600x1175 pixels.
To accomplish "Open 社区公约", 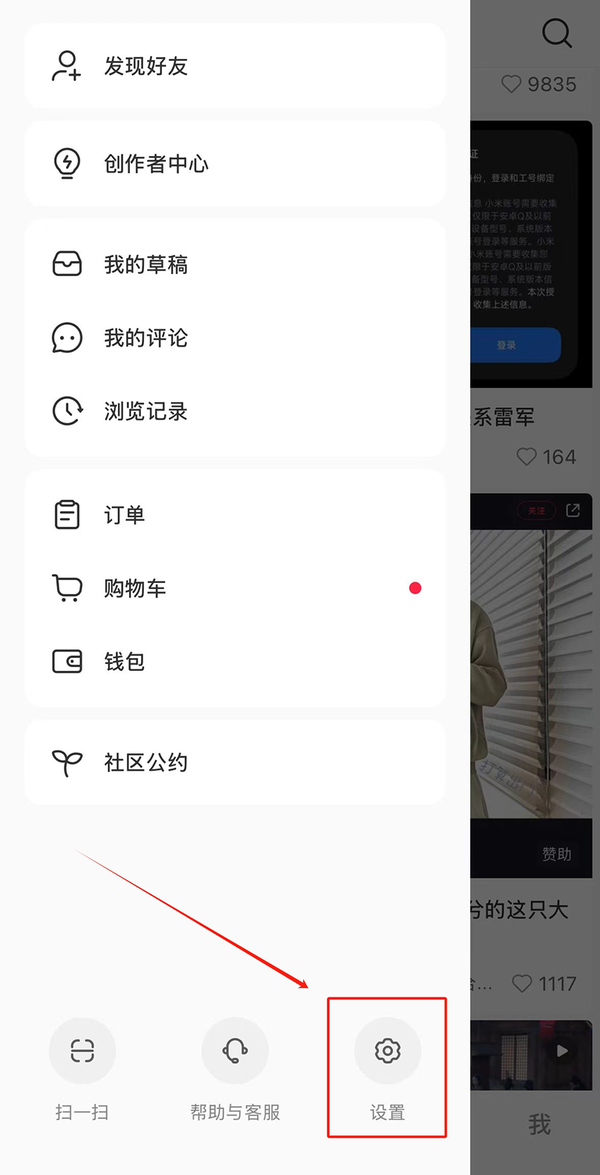I will coord(146,763).
